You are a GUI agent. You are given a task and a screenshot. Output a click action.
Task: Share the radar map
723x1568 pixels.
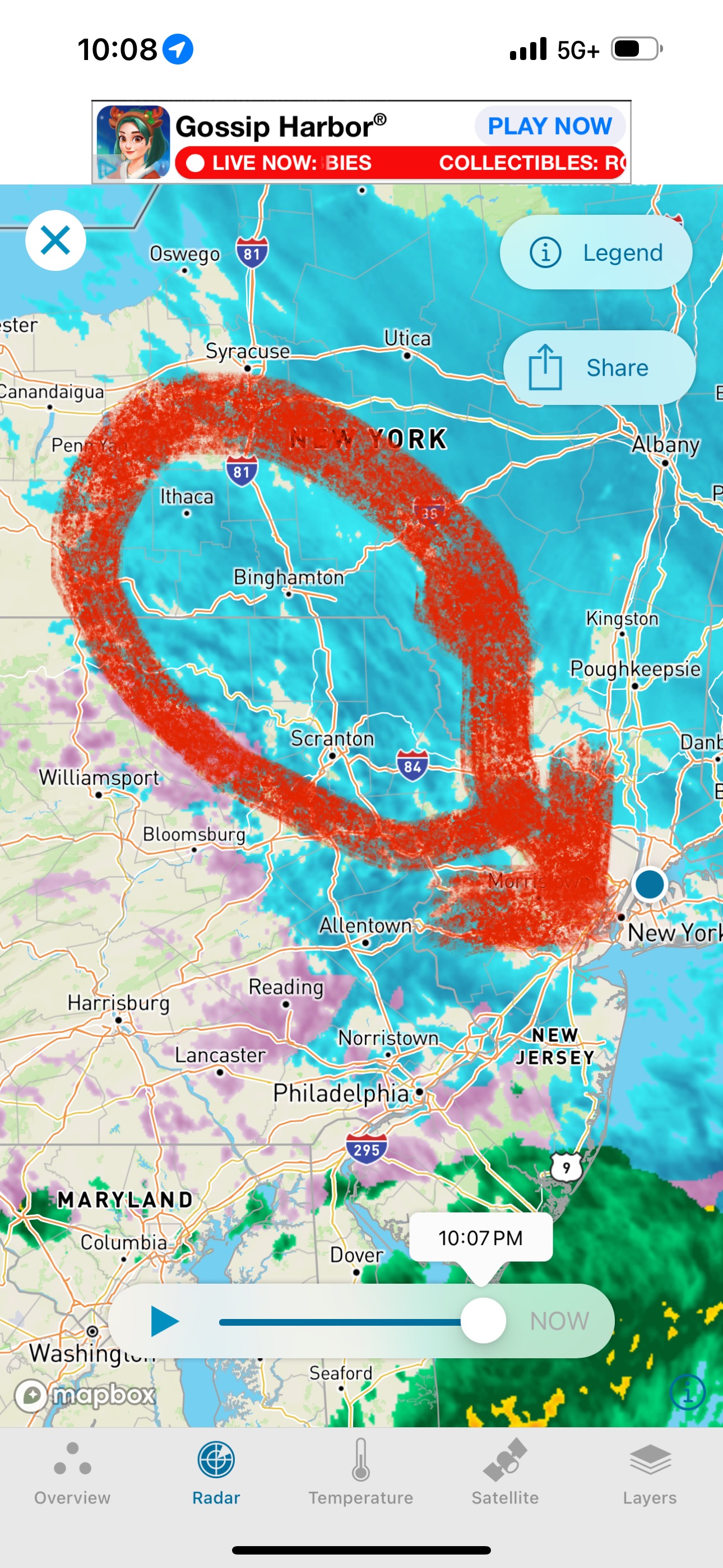click(x=599, y=368)
